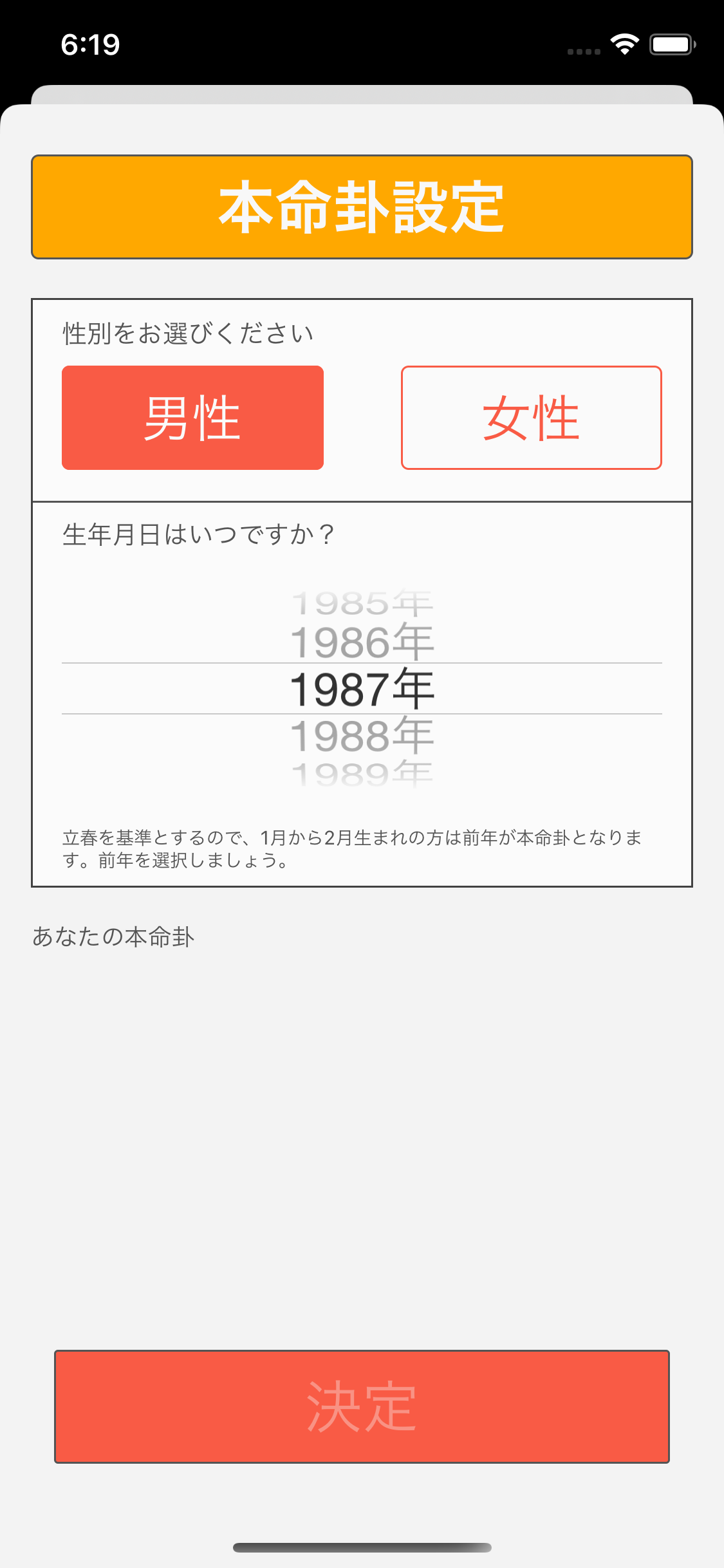The height and width of the screenshot is (1568, 724).
Task: Confirm with the 決定 button
Action: point(362,1406)
